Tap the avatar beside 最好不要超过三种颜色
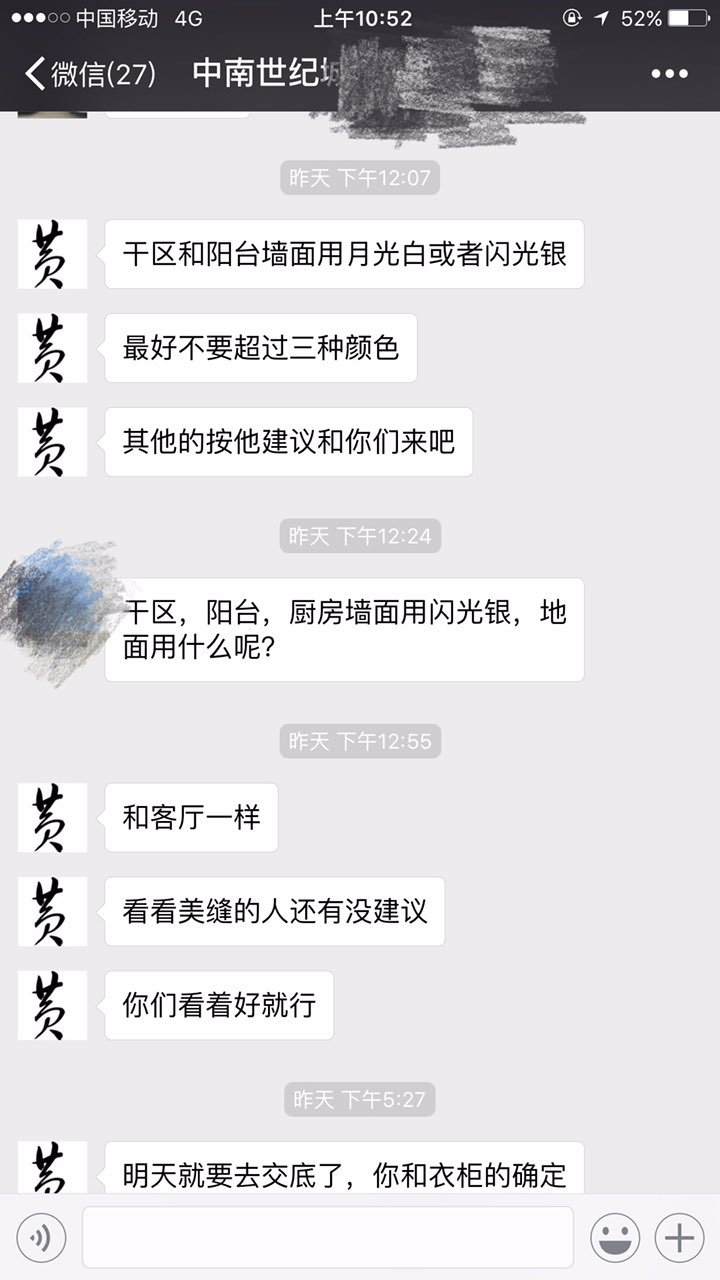Viewport: 720px width, 1280px height. [x=52, y=348]
